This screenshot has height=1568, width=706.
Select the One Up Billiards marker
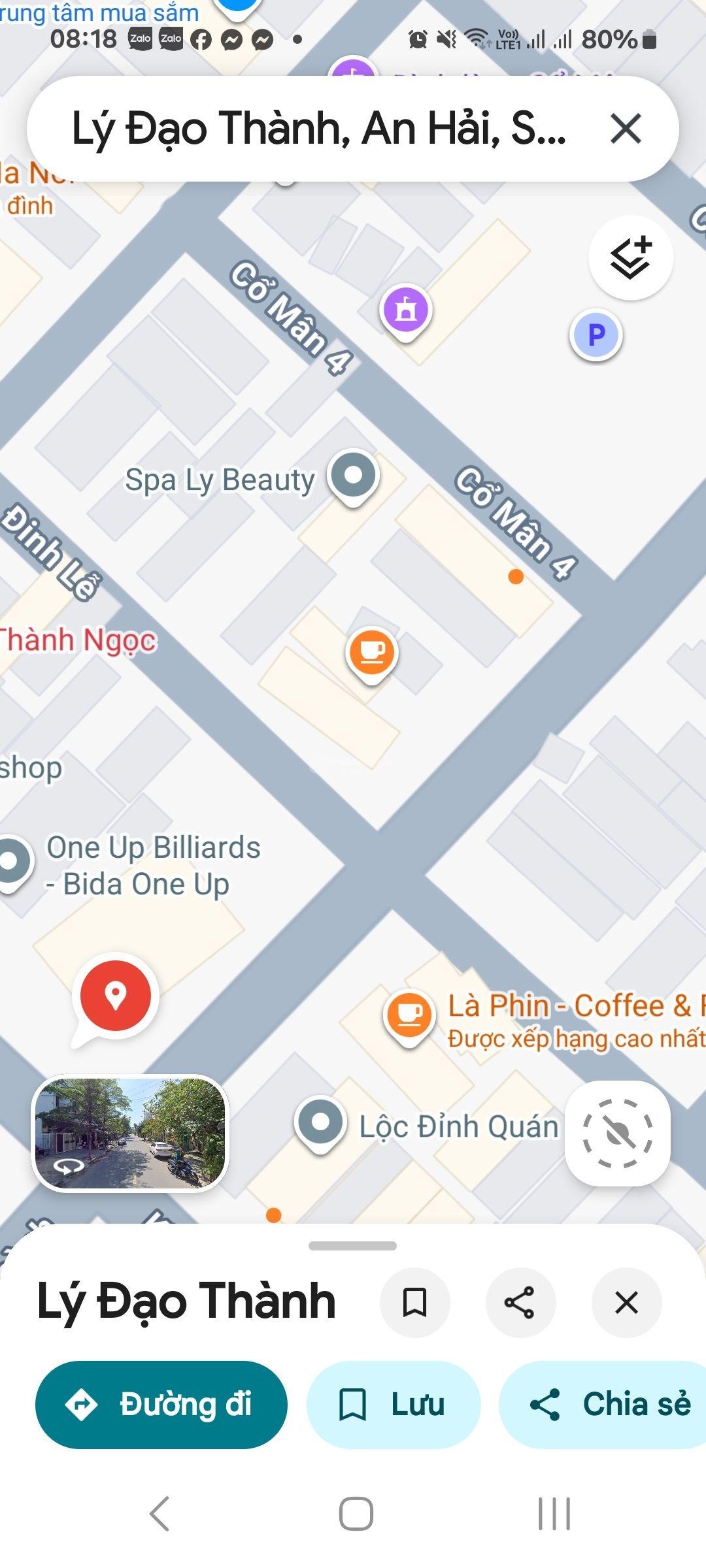pyautogui.click(x=12, y=861)
